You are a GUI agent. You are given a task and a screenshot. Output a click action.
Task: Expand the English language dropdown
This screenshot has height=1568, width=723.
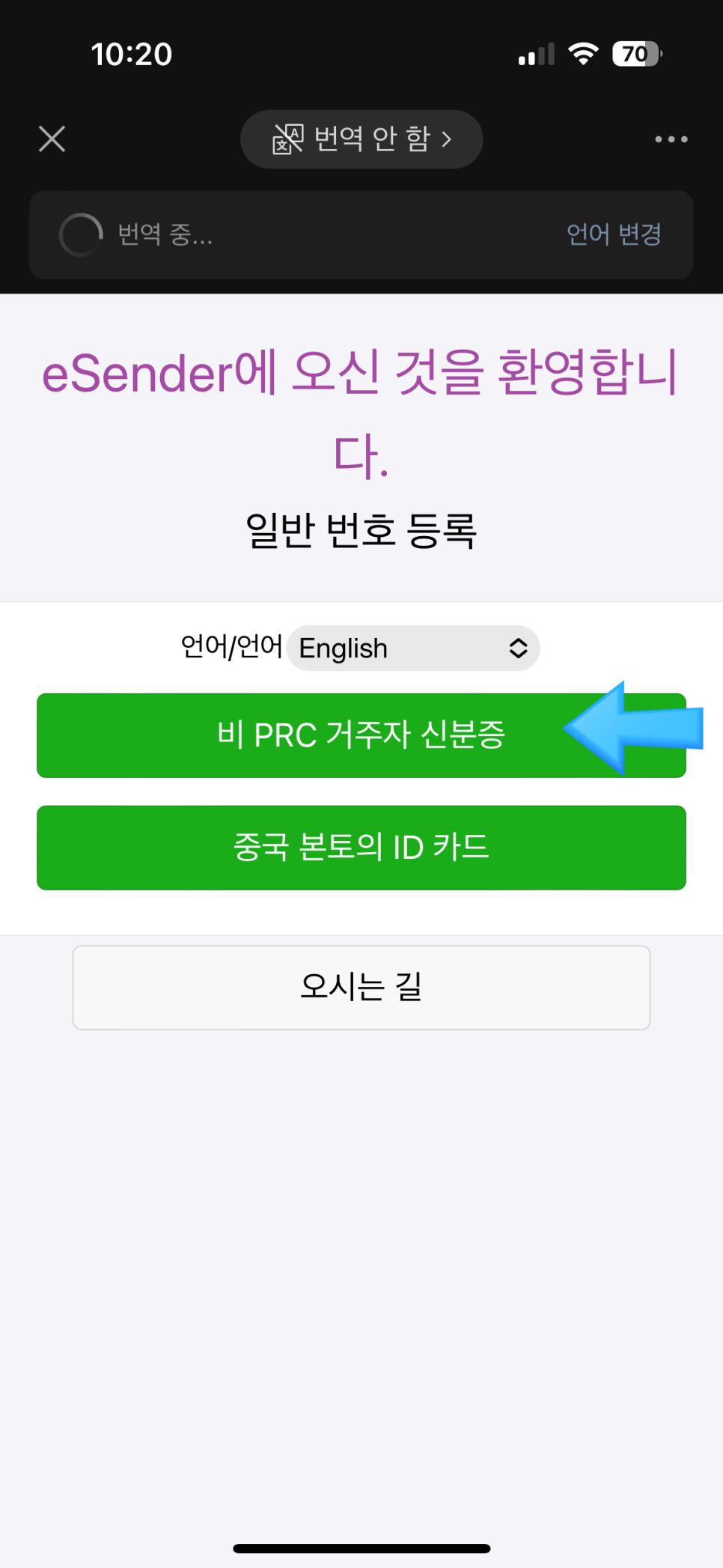[413, 648]
